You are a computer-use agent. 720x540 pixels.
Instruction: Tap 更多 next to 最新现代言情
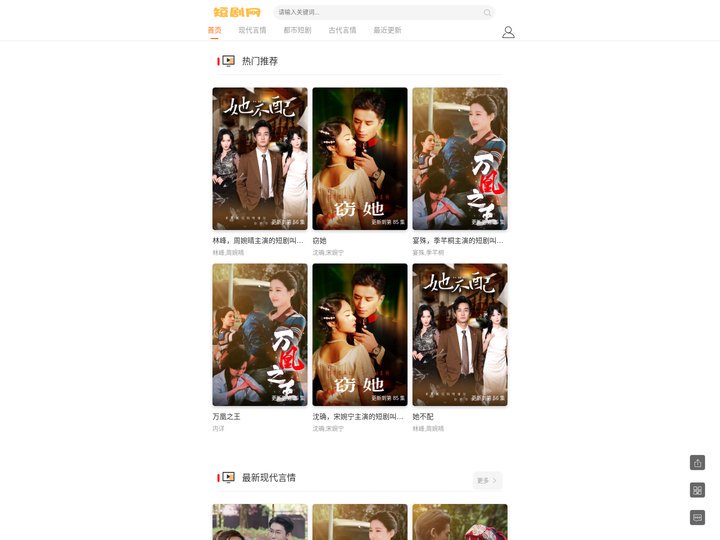tap(487, 480)
